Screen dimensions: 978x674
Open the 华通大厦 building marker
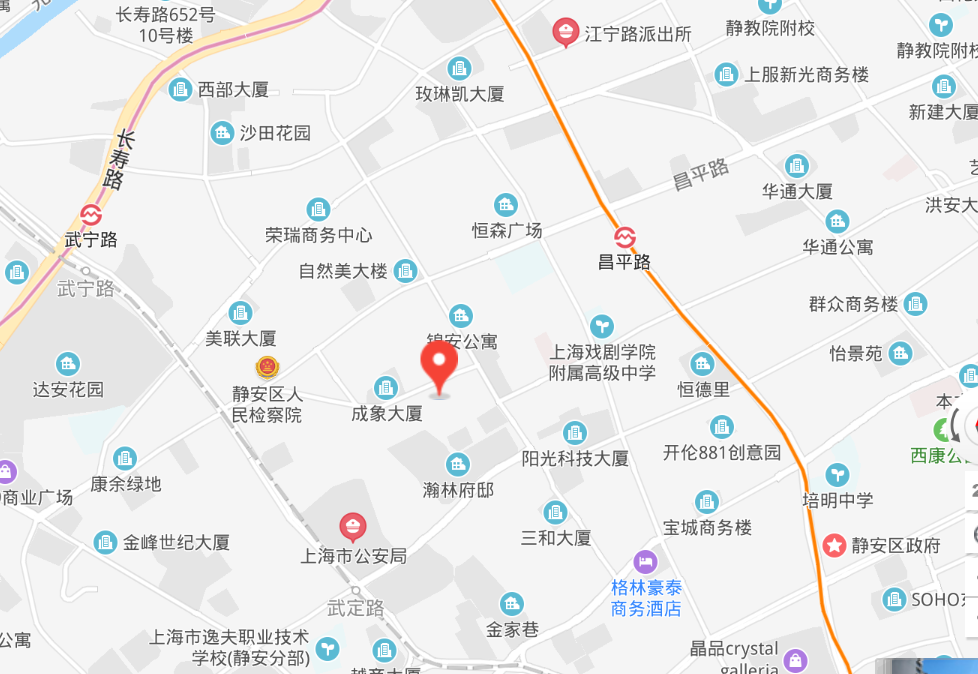point(796,166)
